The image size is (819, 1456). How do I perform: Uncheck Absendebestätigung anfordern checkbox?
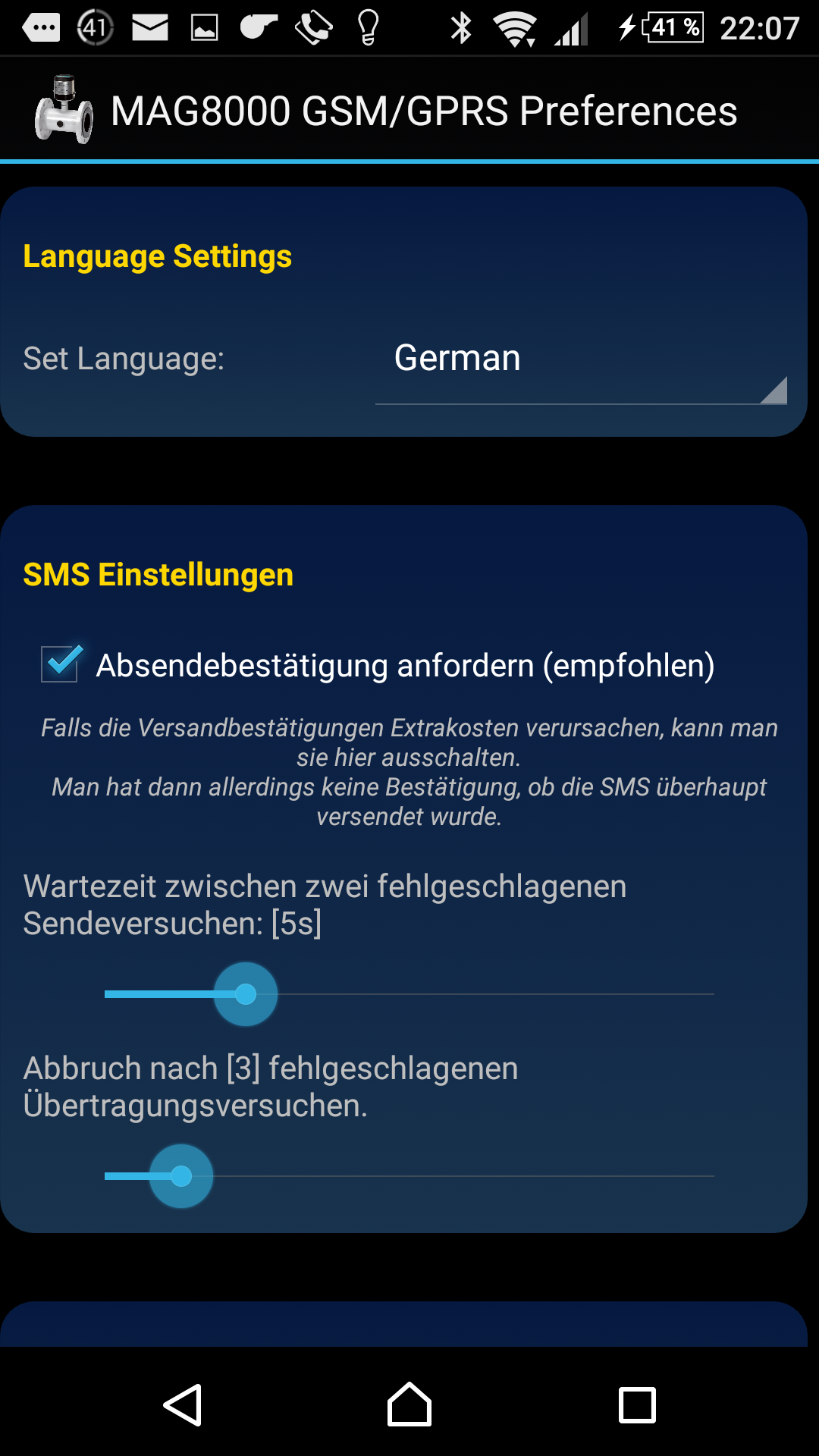(x=61, y=664)
